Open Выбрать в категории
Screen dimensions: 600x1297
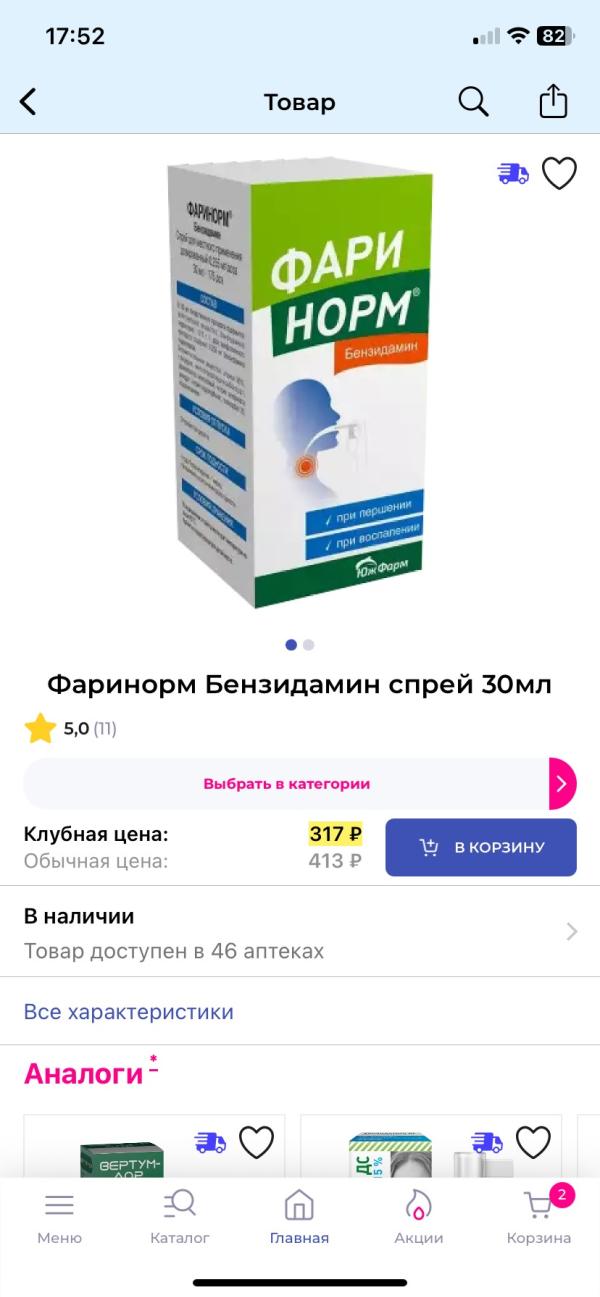(x=300, y=784)
